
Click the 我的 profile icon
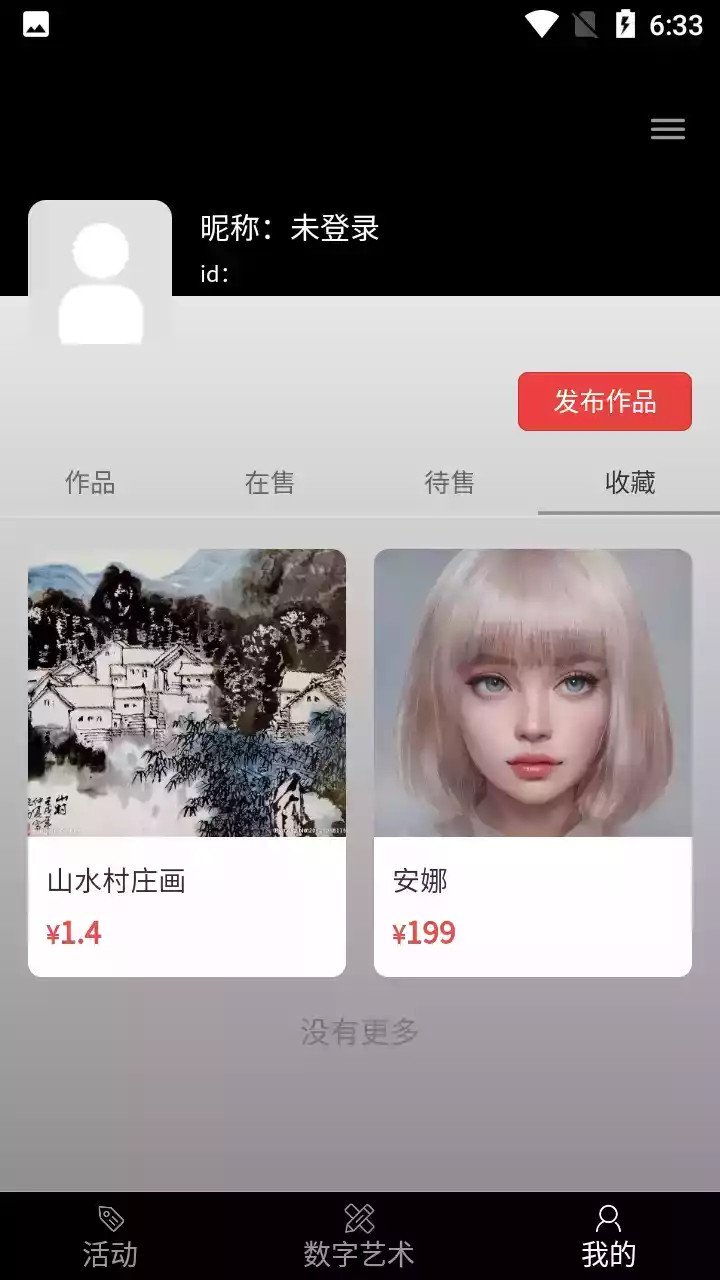click(609, 1218)
